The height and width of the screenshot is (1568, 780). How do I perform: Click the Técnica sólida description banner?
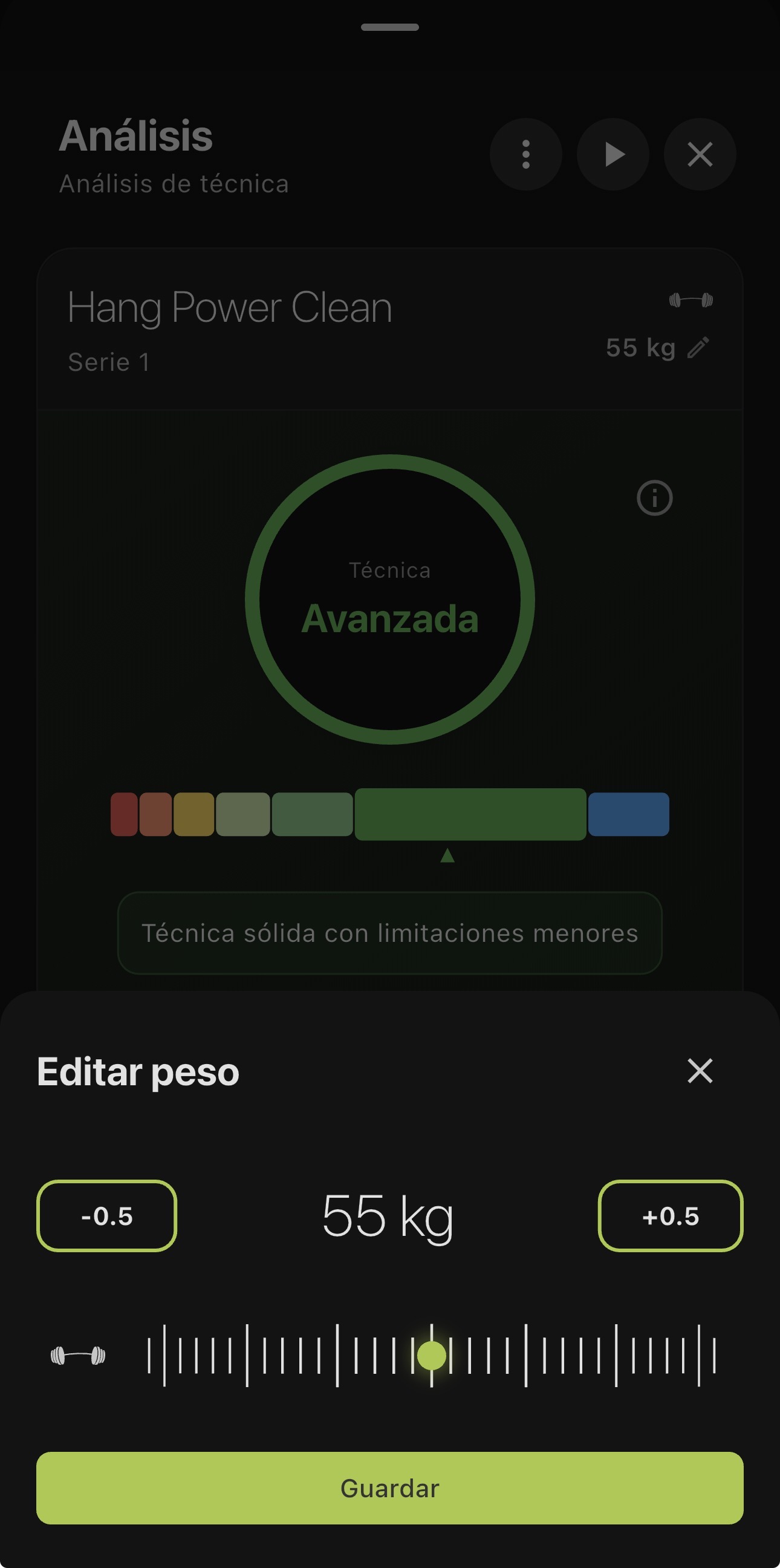pos(389,933)
